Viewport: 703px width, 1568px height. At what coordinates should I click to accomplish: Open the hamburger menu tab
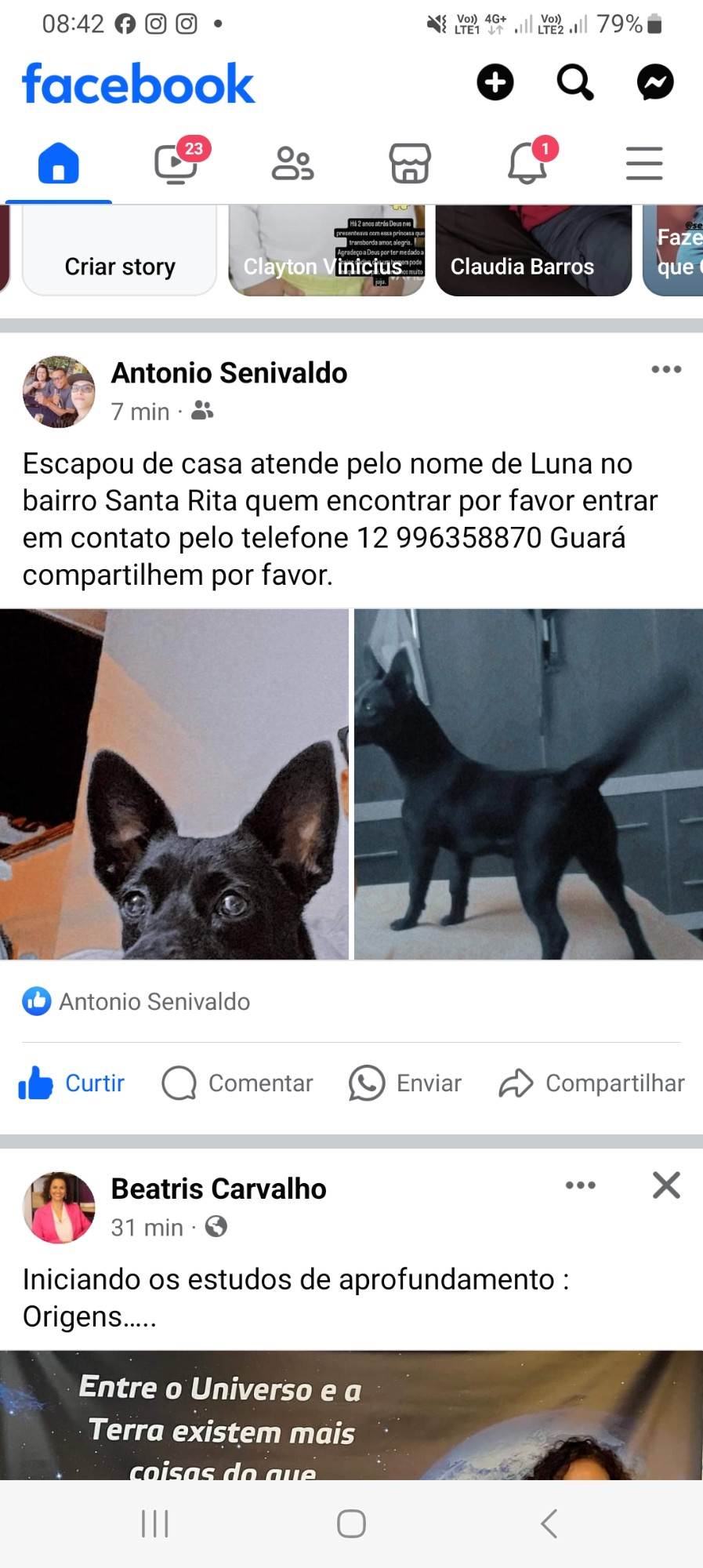coord(644,164)
